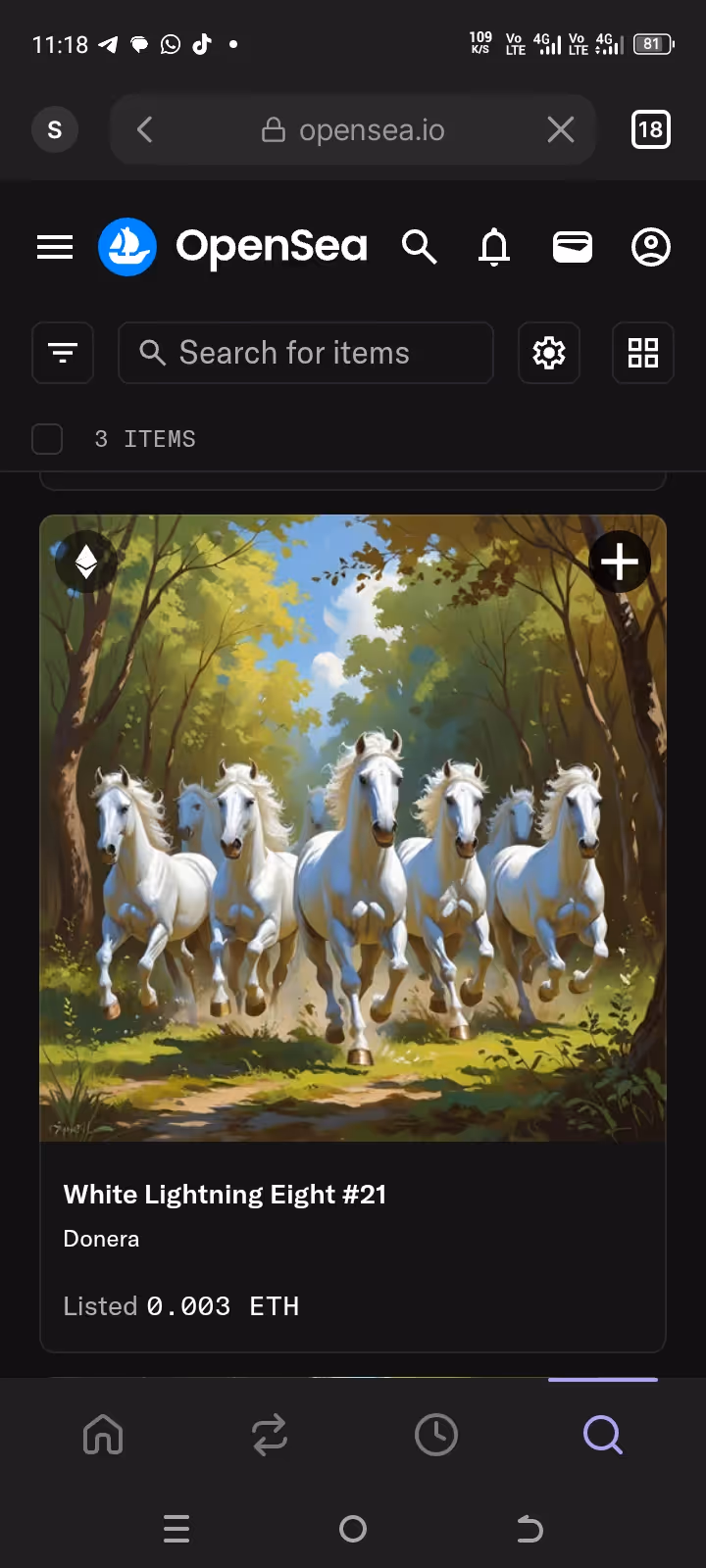Open the 18 browser tabs switcher
Image resolution: width=706 pixels, height=1568 pixels.
(650, 129)
